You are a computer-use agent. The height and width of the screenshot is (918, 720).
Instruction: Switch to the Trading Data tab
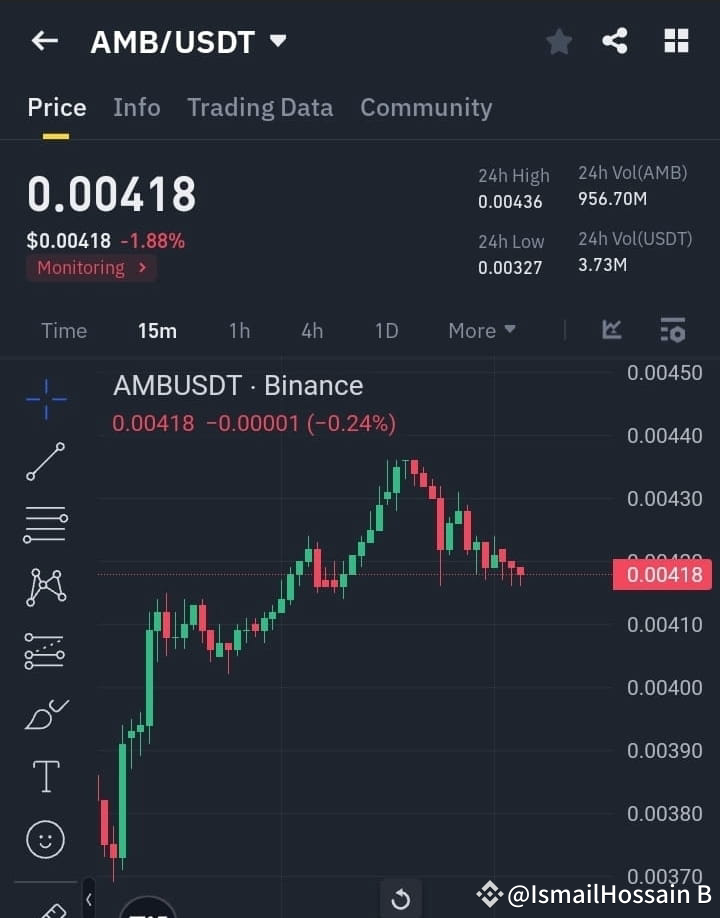click(x=260, y=107)
